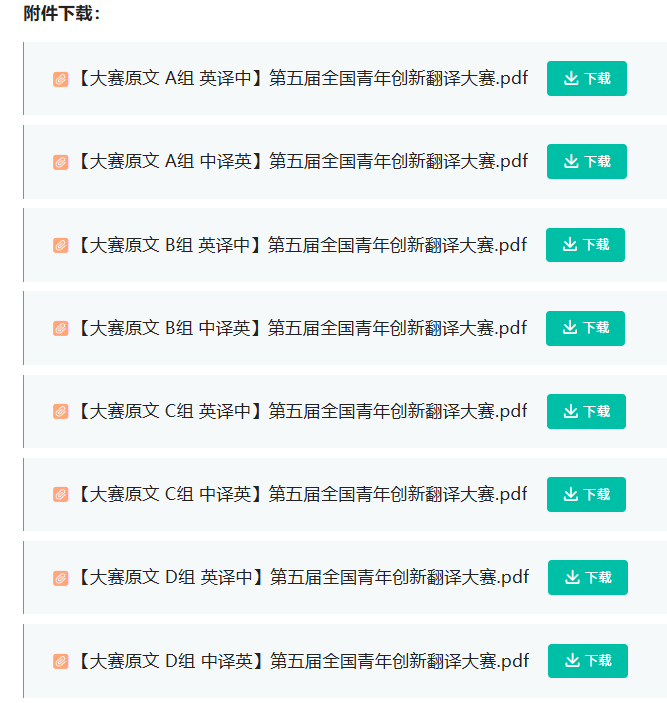Download the D组 英译中 contest PDF
The image size is (667, 703).
tap(587, 577)
